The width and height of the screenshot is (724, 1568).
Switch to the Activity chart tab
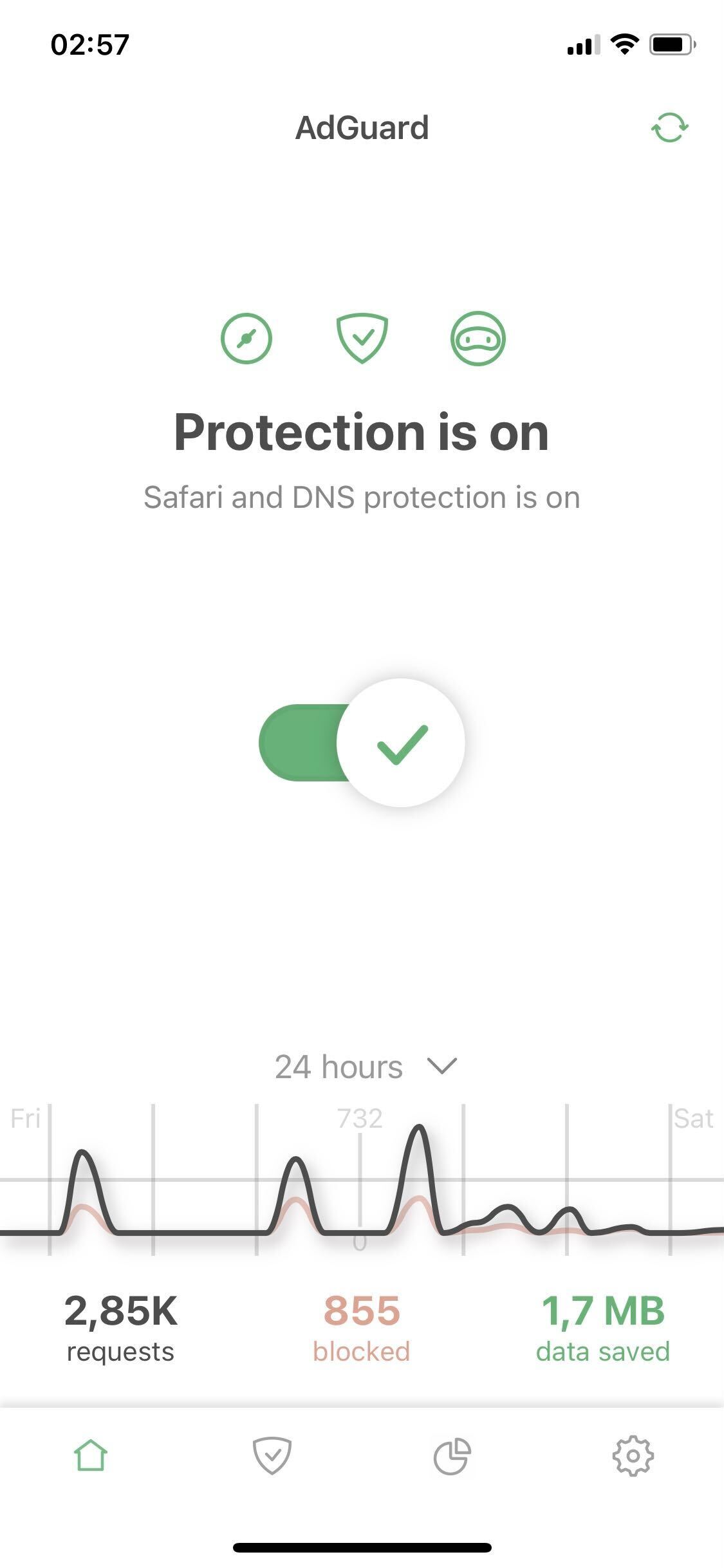pos(452,1456)
